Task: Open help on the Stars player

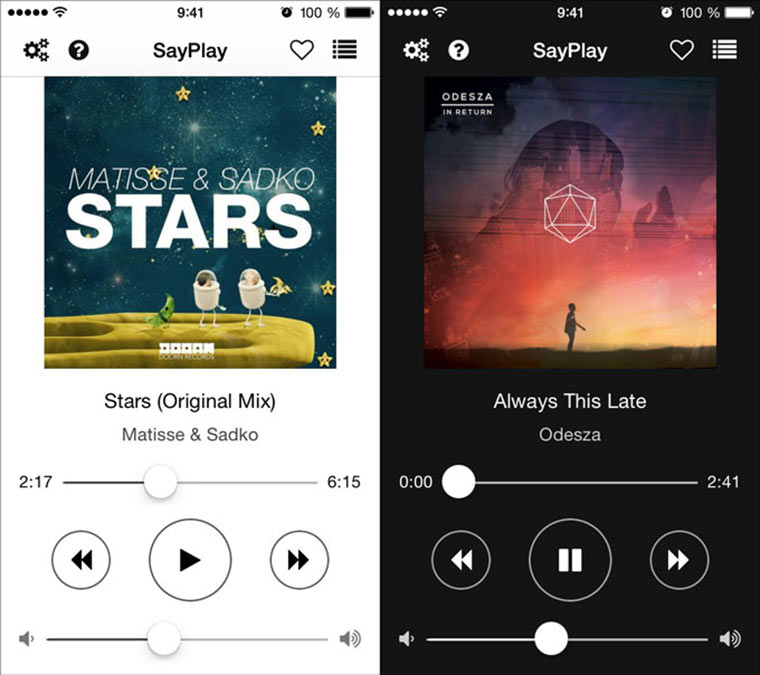Action: tap(78, 50)
